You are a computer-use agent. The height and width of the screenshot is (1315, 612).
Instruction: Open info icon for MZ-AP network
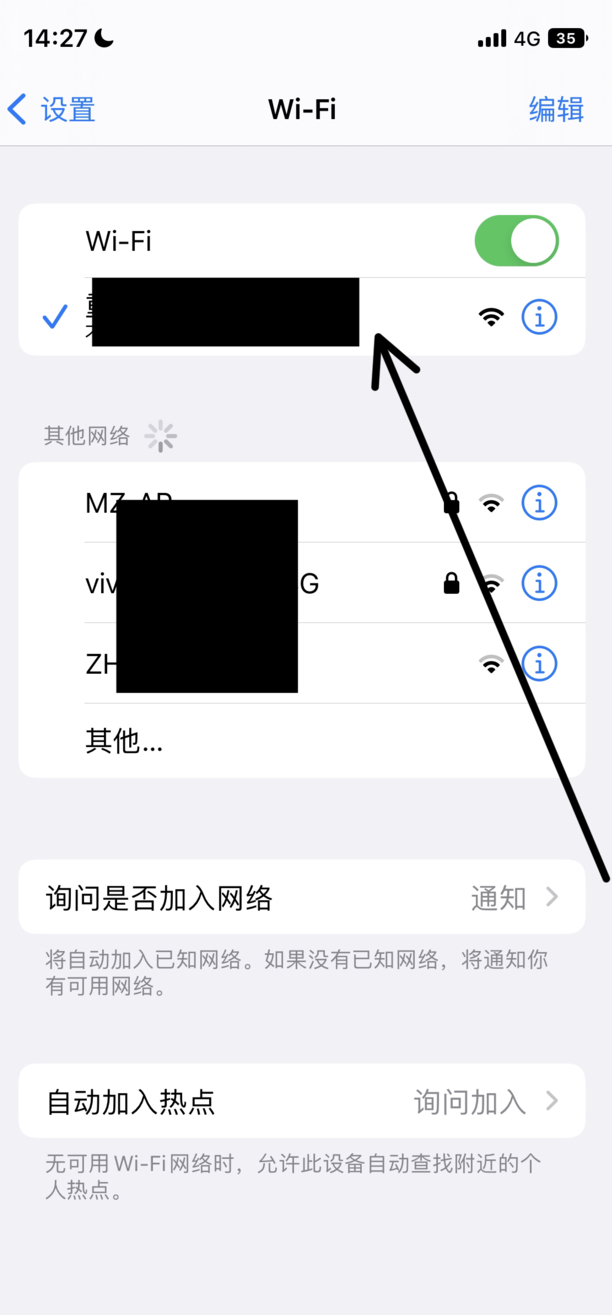coord(539,503)
